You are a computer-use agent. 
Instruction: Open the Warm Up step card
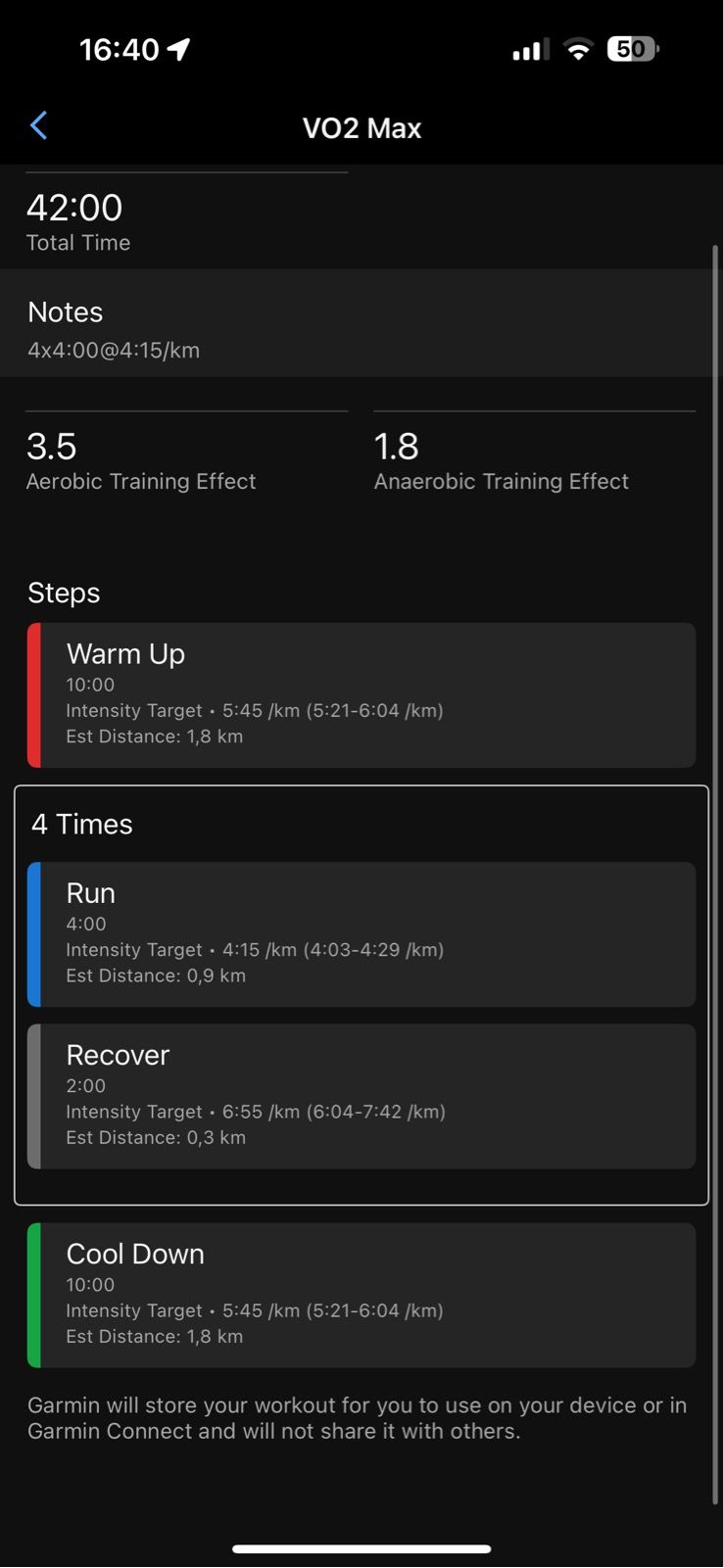click(362, 694)
